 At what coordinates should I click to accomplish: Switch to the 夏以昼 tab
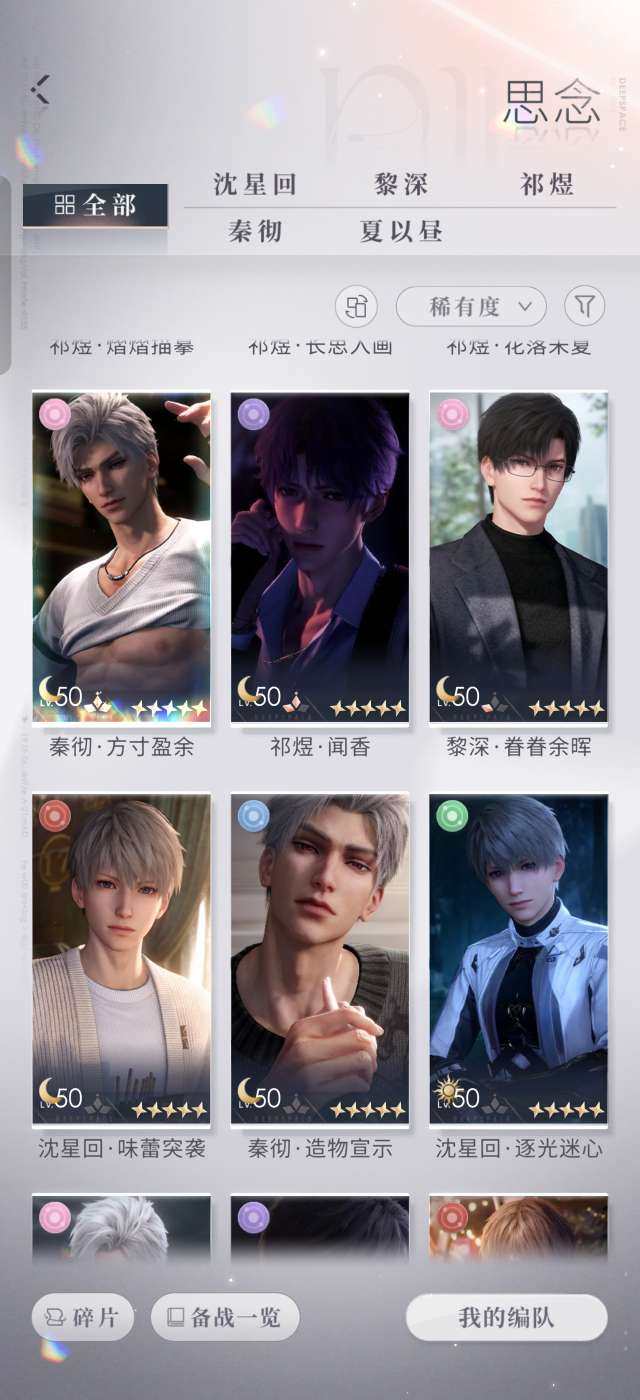pyautogui.click(x=401, y=232)
